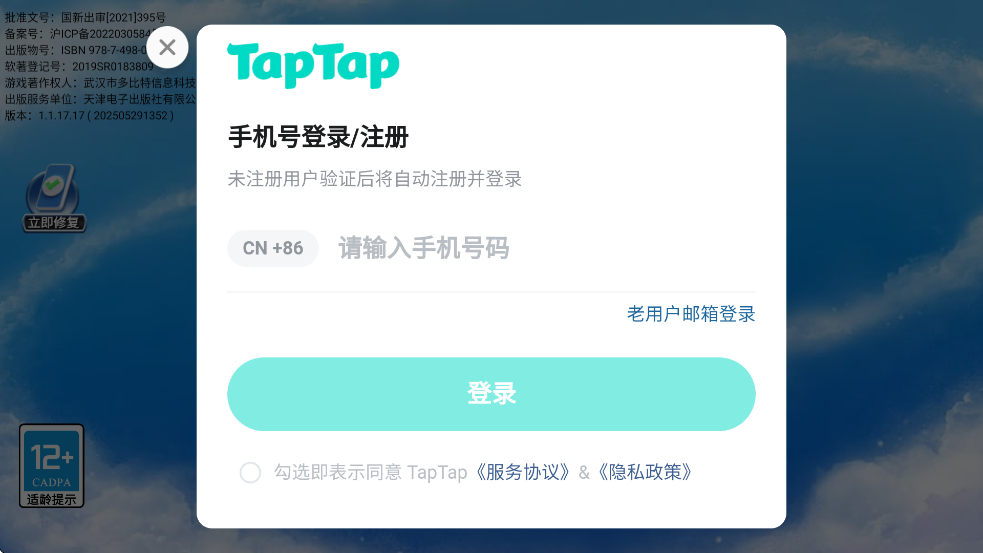983x553 pixels.
Task: Close the TapTap login dialog
Action: [167, 47]
